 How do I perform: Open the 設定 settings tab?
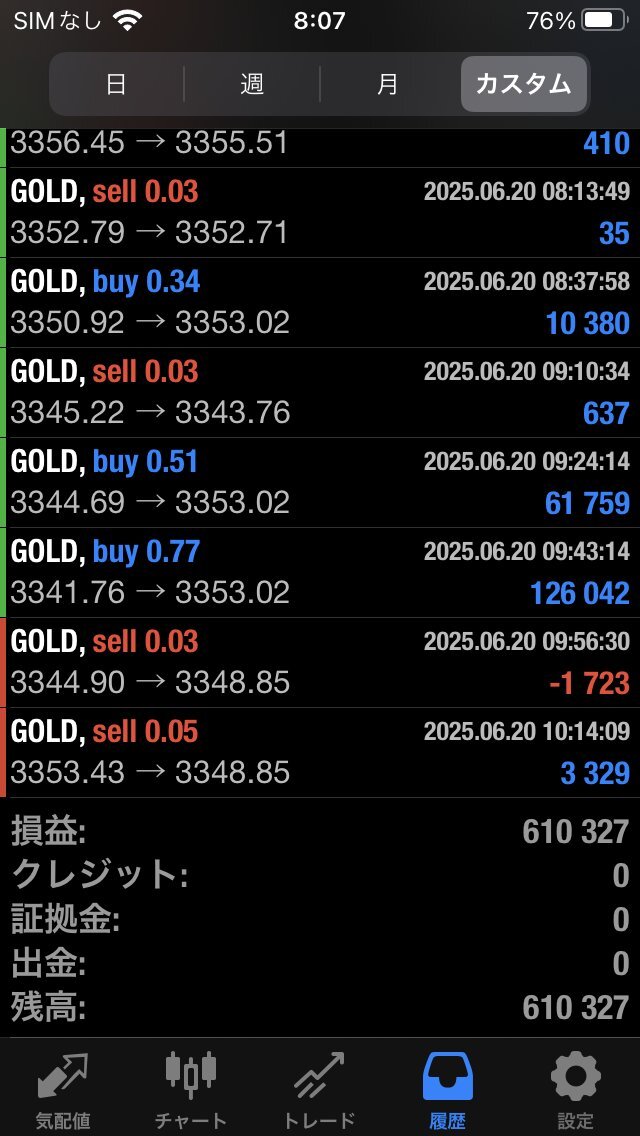(575, 1089)
